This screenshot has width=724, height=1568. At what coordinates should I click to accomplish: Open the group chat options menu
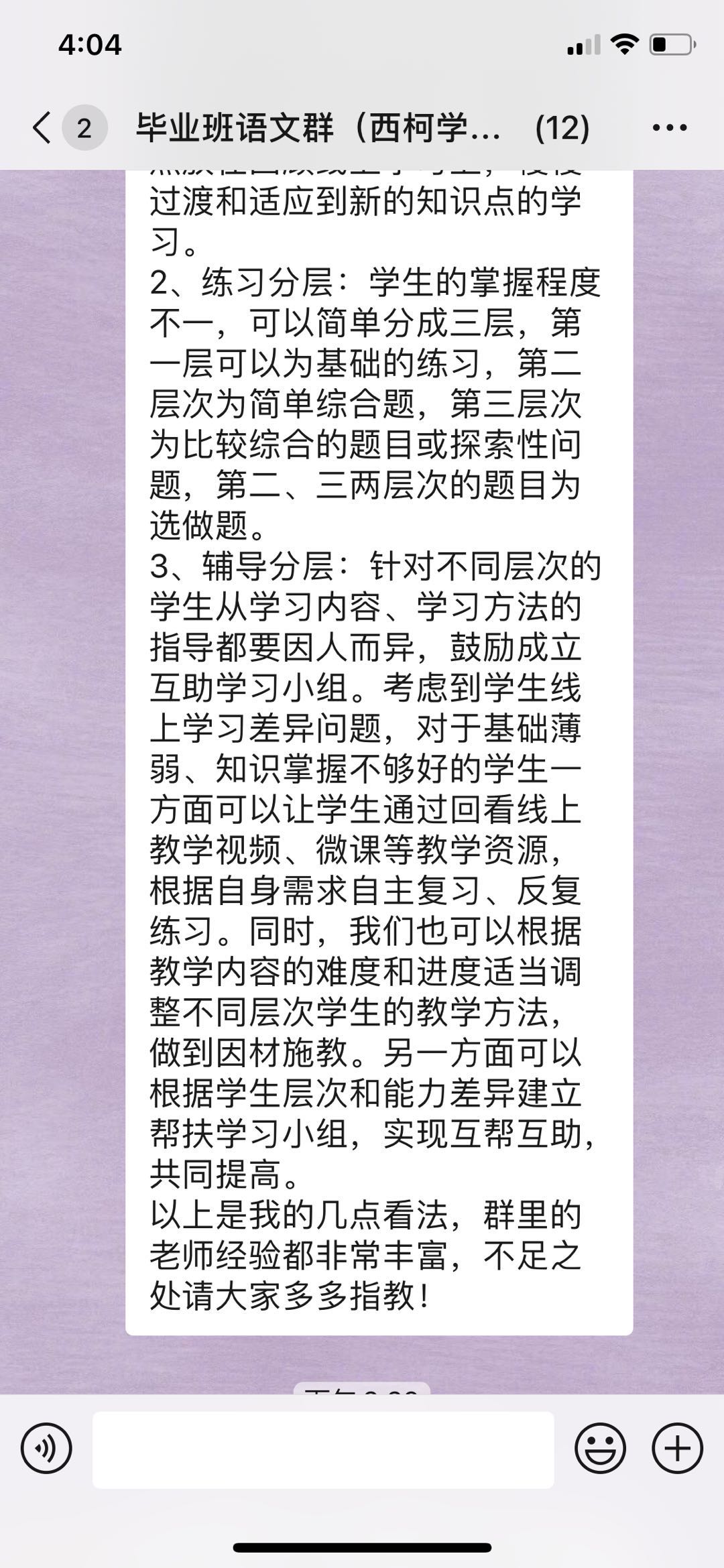(669, 127)
